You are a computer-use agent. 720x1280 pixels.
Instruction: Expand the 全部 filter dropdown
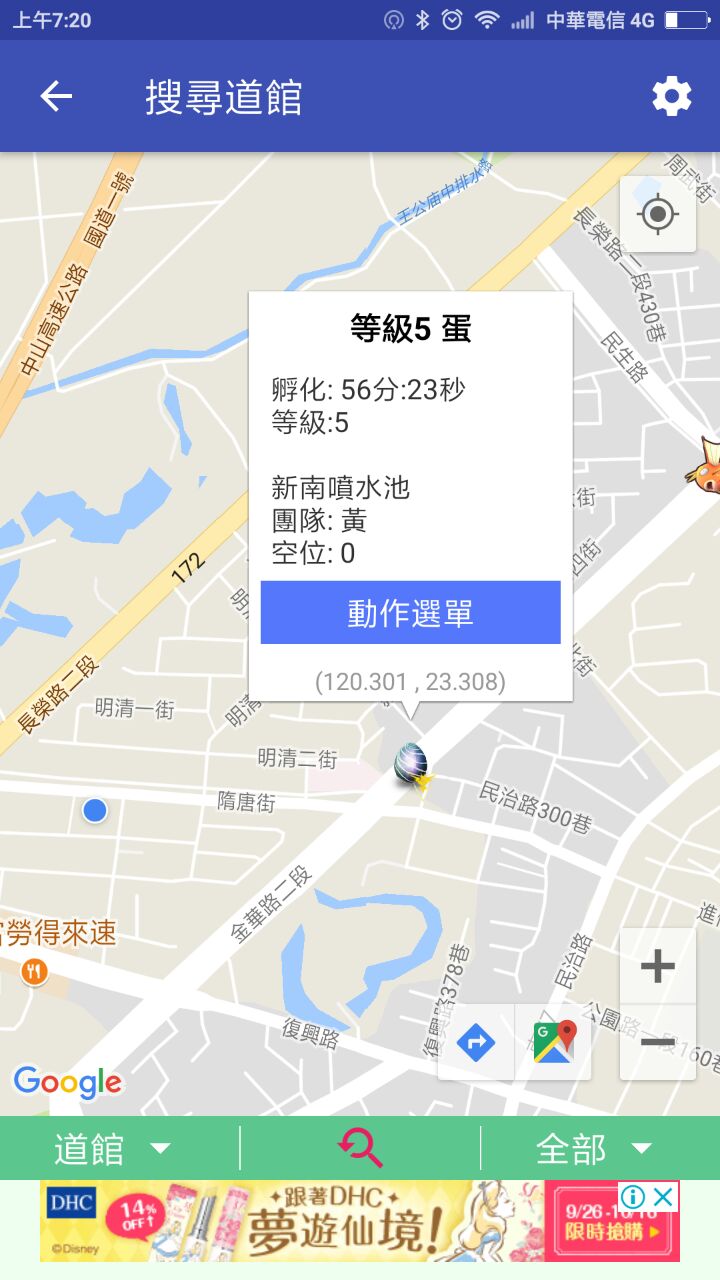tap(594, 1149)
